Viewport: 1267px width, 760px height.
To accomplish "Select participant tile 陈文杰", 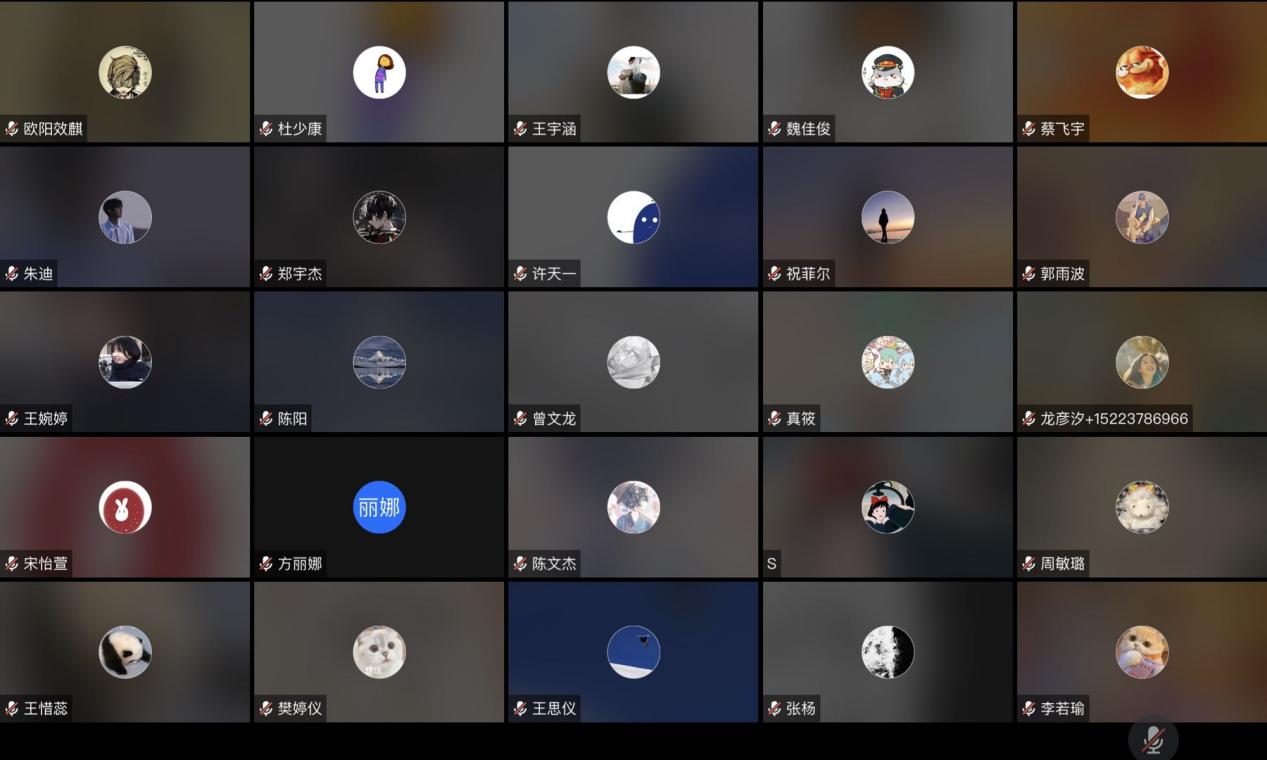I will point(633,507).
